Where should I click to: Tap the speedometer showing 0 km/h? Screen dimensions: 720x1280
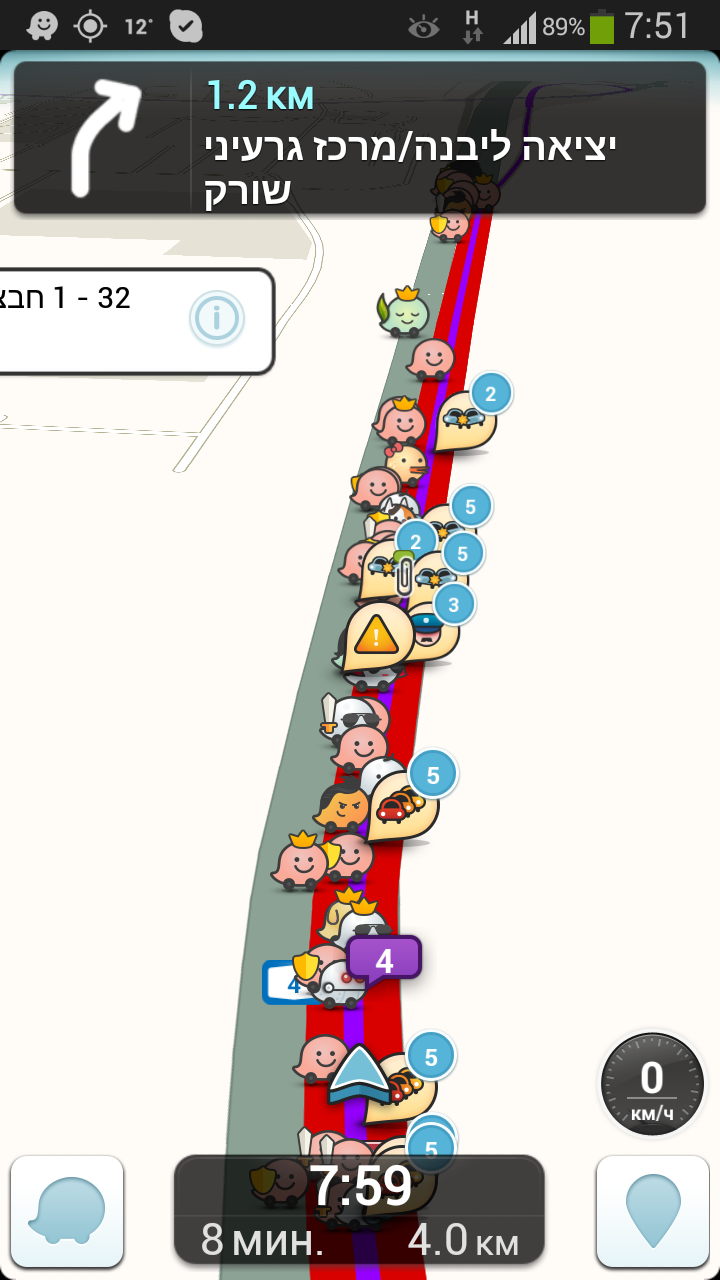pos(652,1084)
